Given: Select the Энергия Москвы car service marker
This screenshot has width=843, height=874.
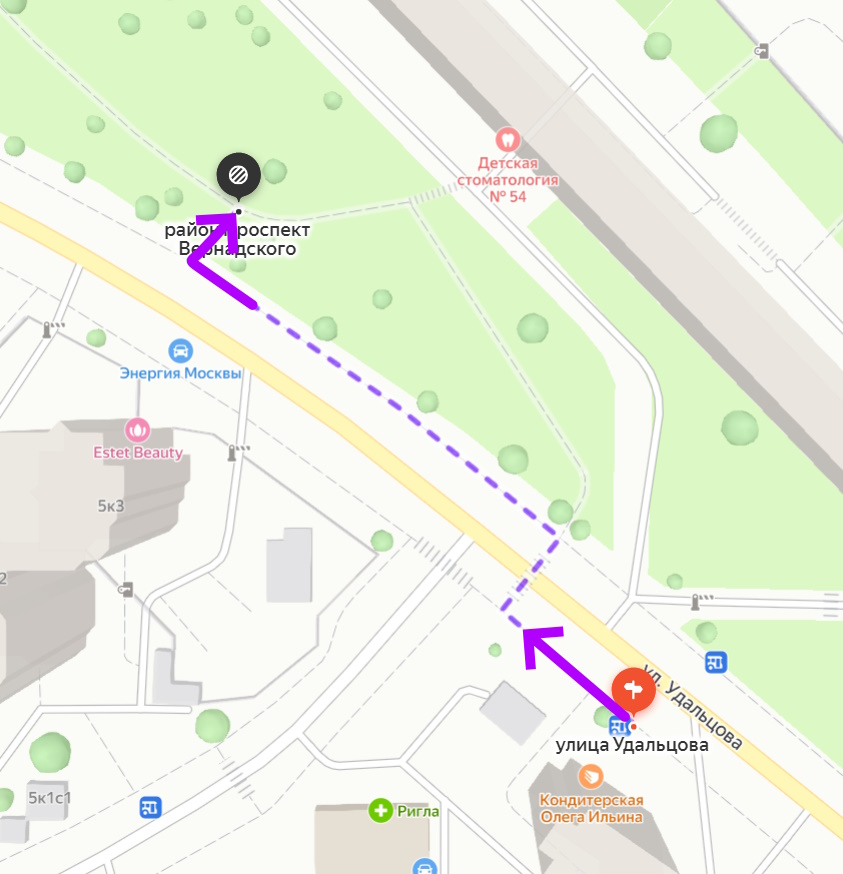Looking at the screenshot, I should click(181, 351).
